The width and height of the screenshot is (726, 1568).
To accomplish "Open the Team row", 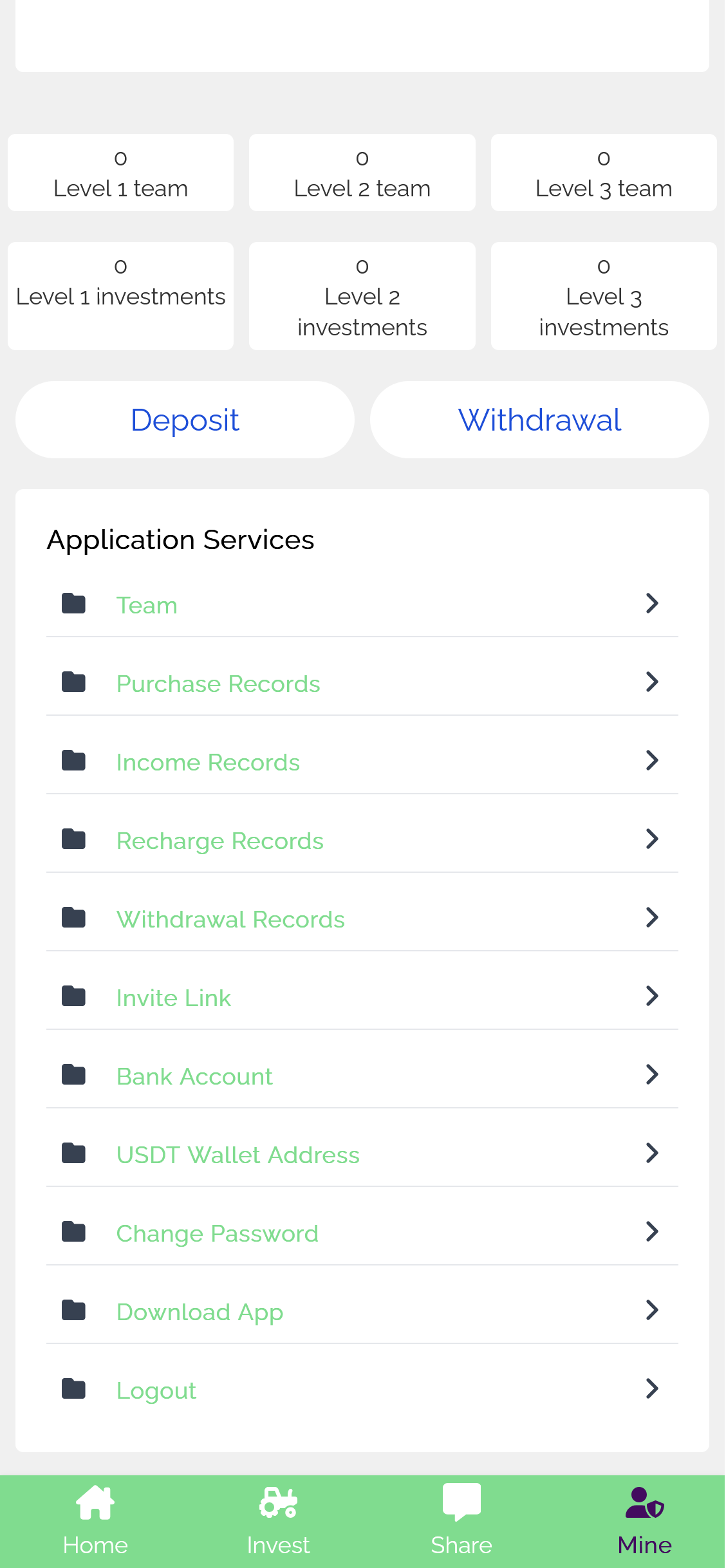I will 362,604.
